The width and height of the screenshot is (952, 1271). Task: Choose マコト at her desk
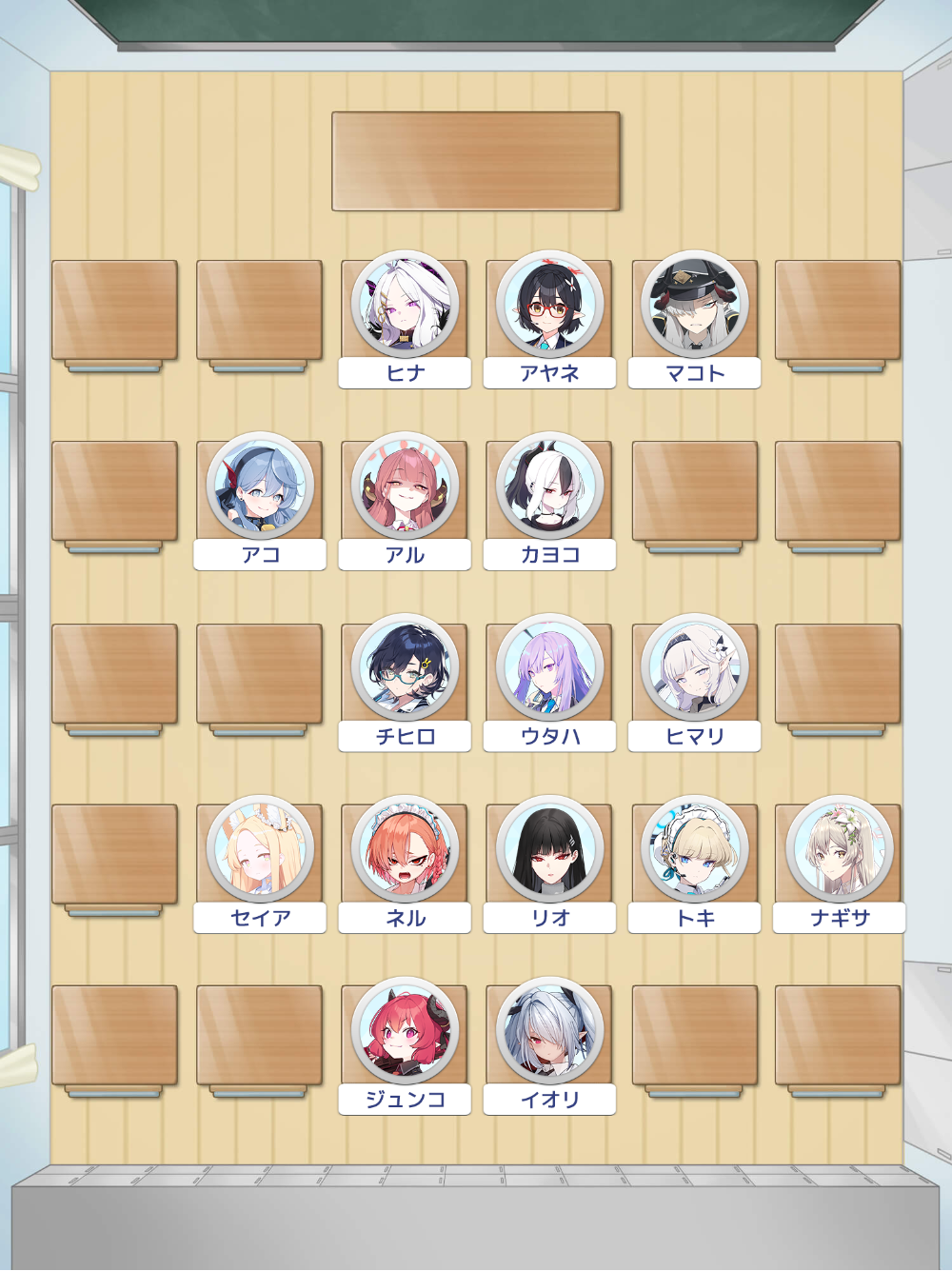(x=695, y=305)
